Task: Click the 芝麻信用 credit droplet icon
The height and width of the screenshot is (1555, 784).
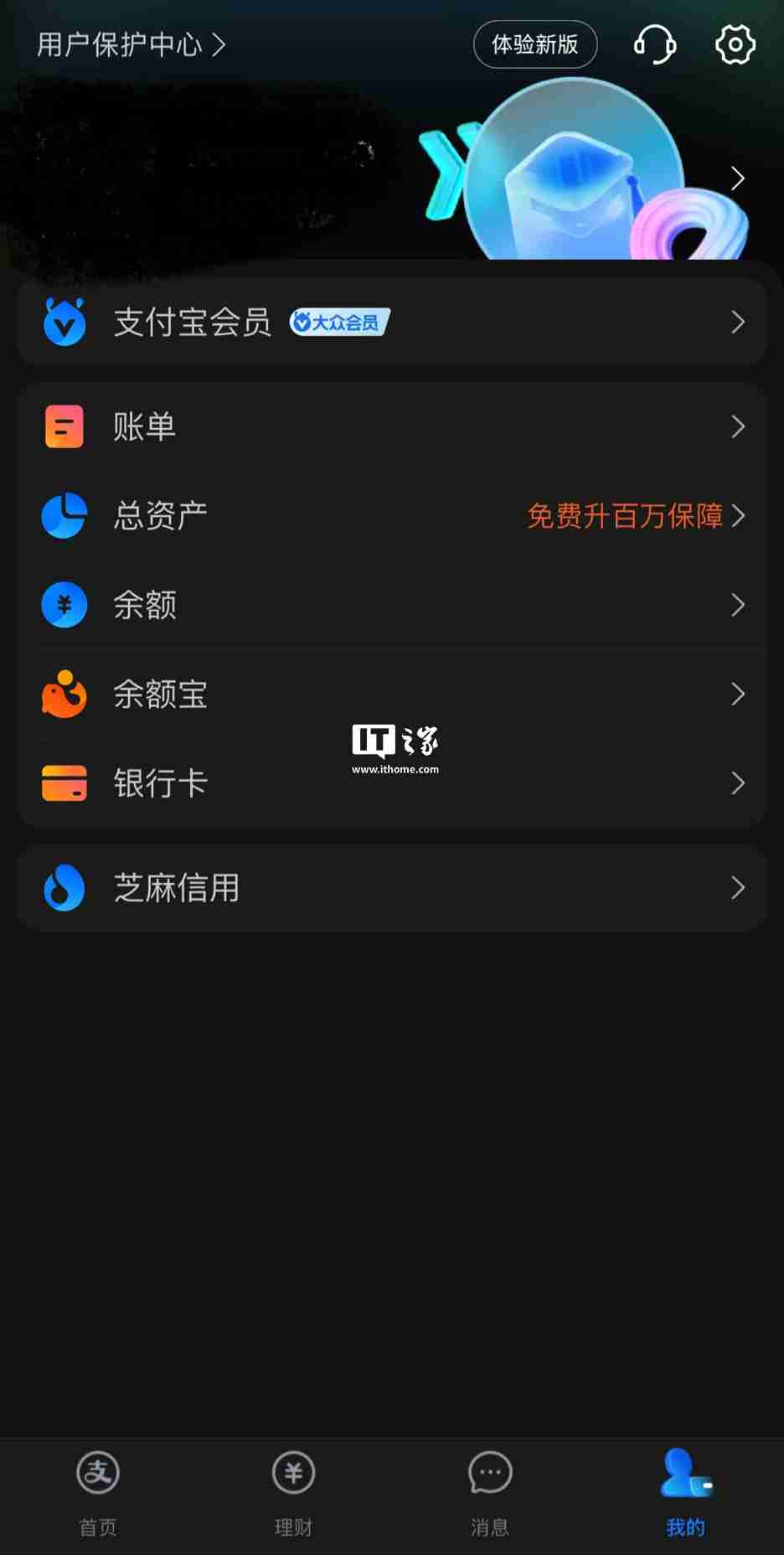Action: [x=64, y=888]
